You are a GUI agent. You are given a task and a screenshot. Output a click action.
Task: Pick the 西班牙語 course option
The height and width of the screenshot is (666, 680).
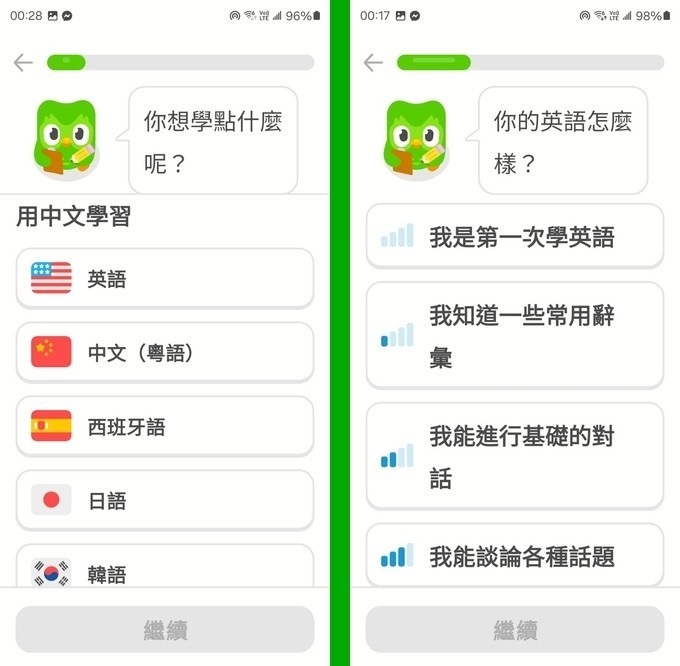click(x=165, y=426)
